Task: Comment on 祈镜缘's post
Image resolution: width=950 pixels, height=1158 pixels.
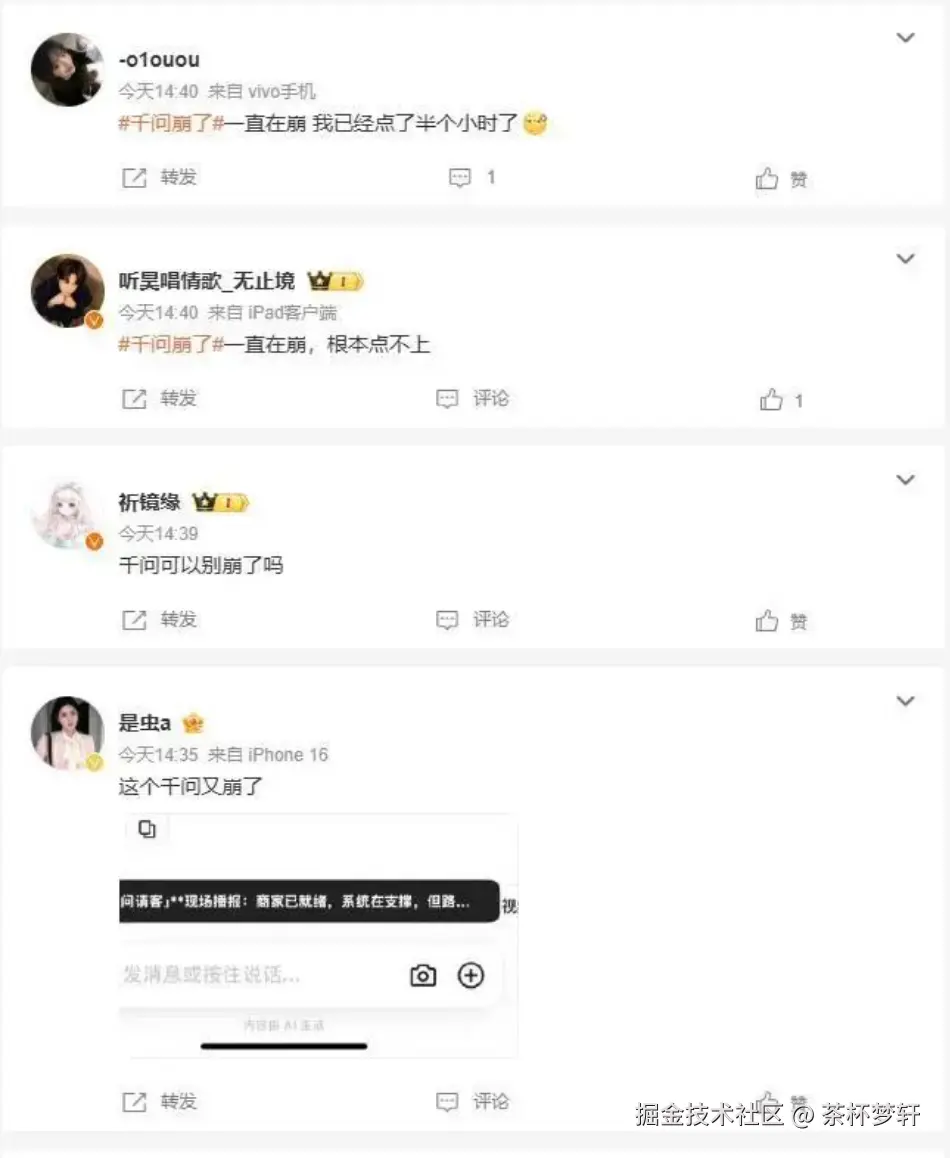Action: point(473,620)
